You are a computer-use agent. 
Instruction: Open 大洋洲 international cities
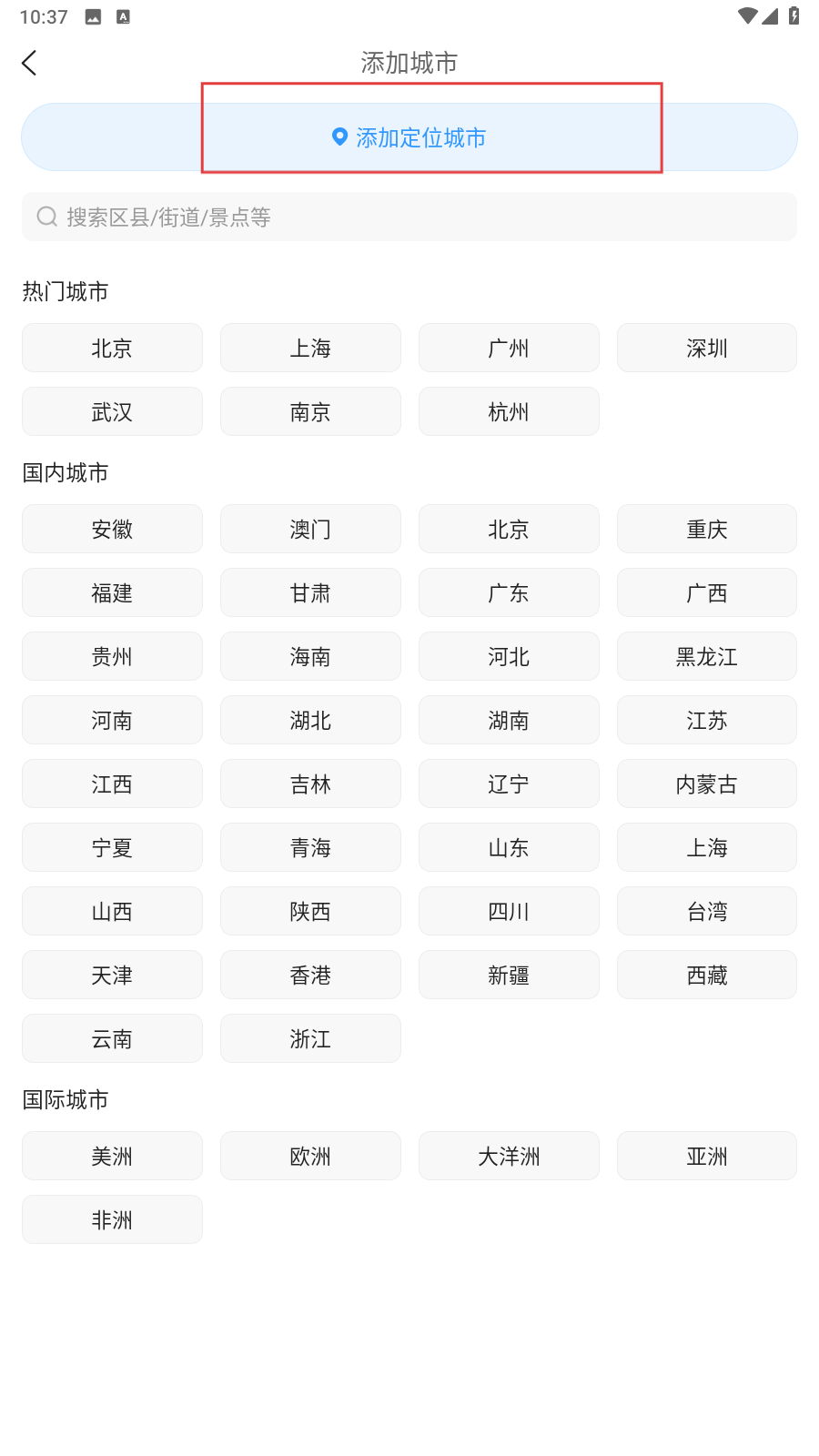[x=509, y=1156]
